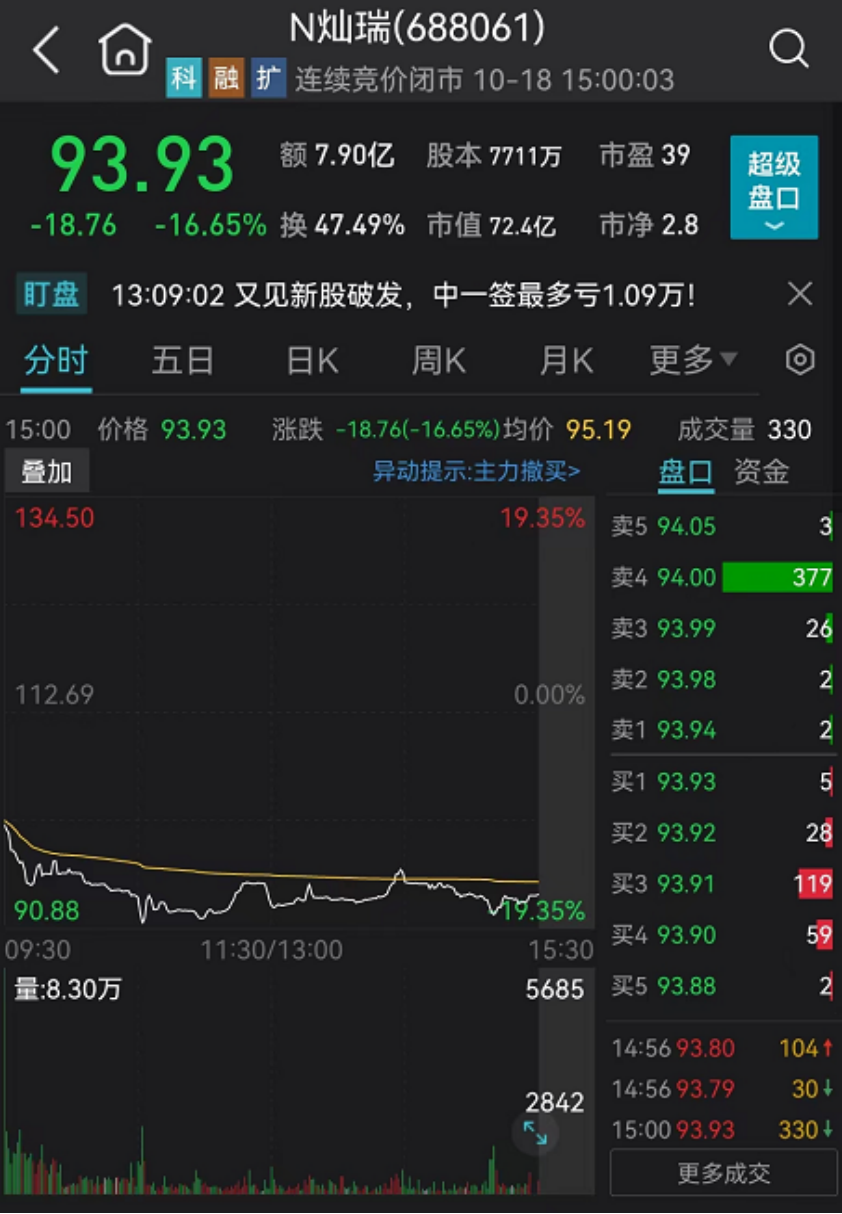The height and width of the screenshot is (1214, 842).
Task: Go back using the arrow icon
Action: pos(46,50)
